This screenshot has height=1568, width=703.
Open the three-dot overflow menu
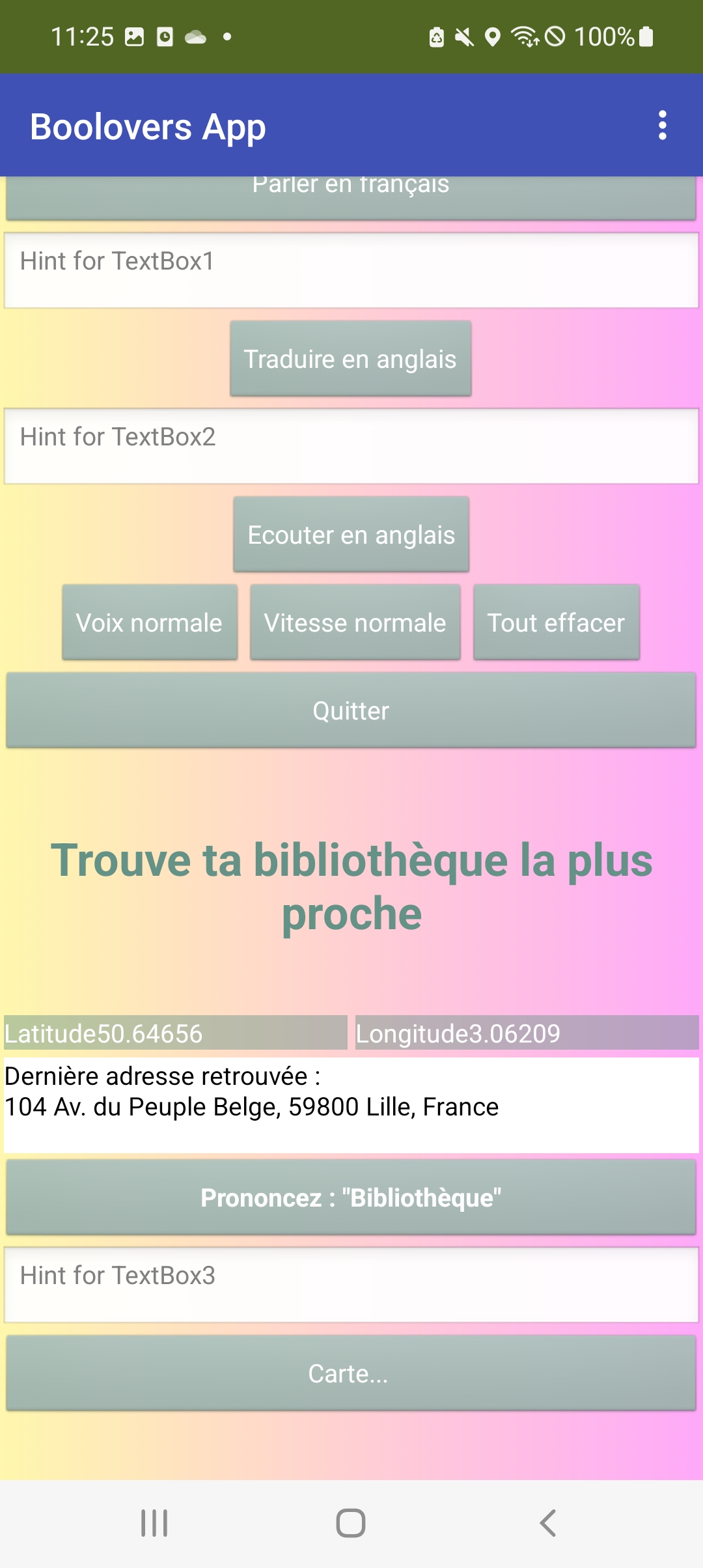tap(662, 125)
